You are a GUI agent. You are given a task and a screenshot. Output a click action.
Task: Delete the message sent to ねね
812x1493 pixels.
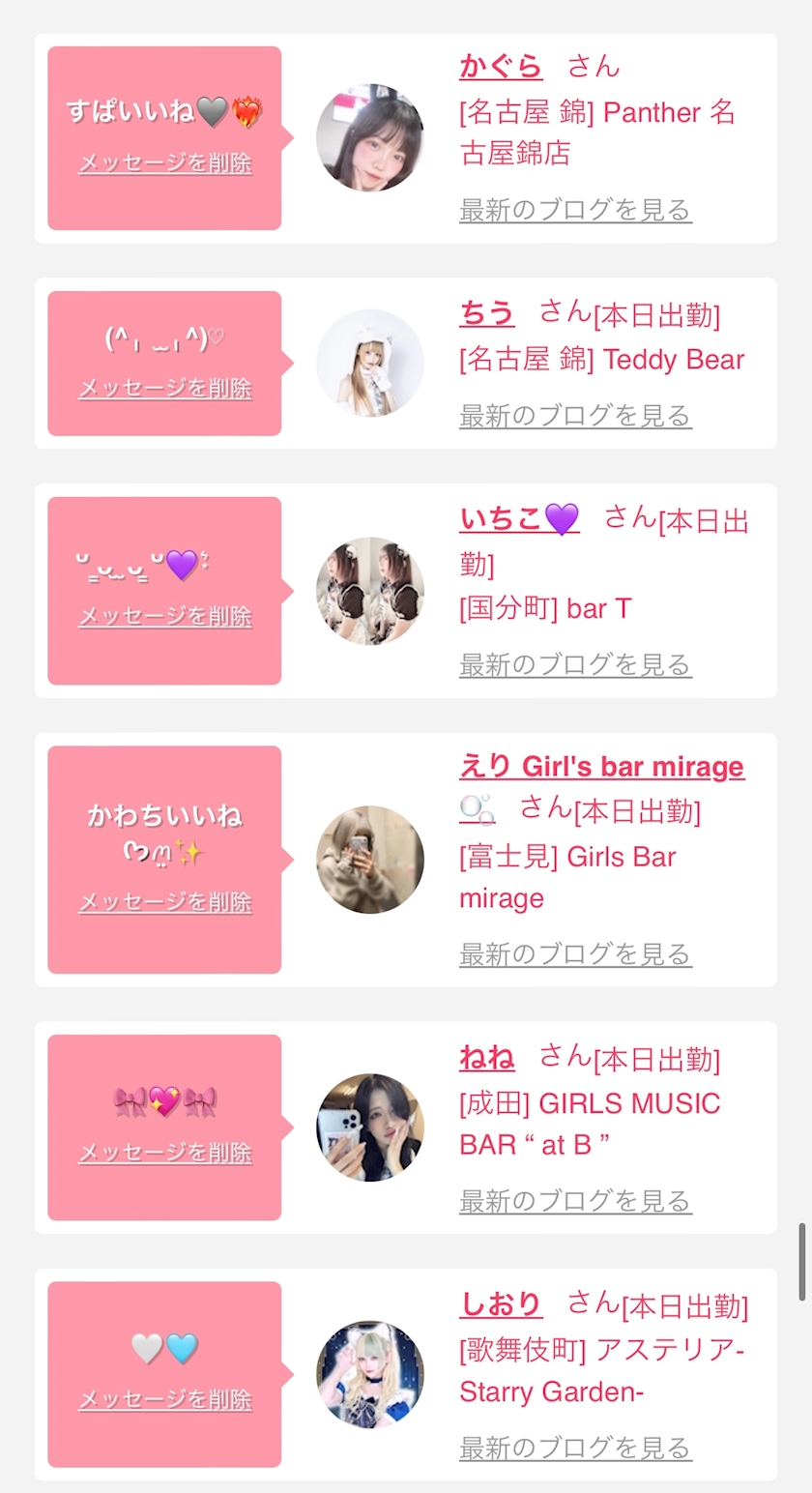coord(165,1152)
